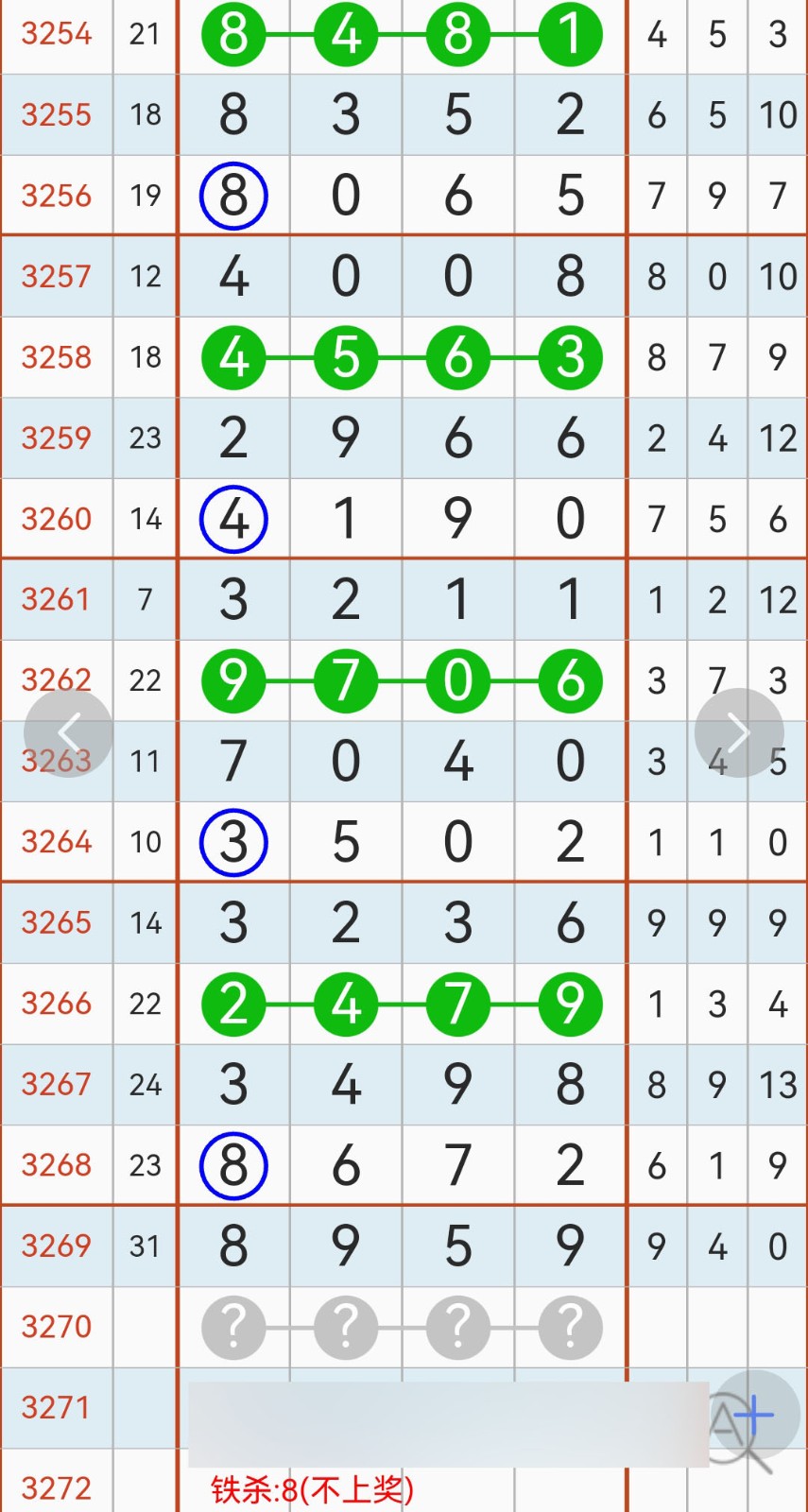The width and height of the screenshot is (808, 1512).
Task: Select the green circled 7 in row 3266
Action: (457, 1005)
